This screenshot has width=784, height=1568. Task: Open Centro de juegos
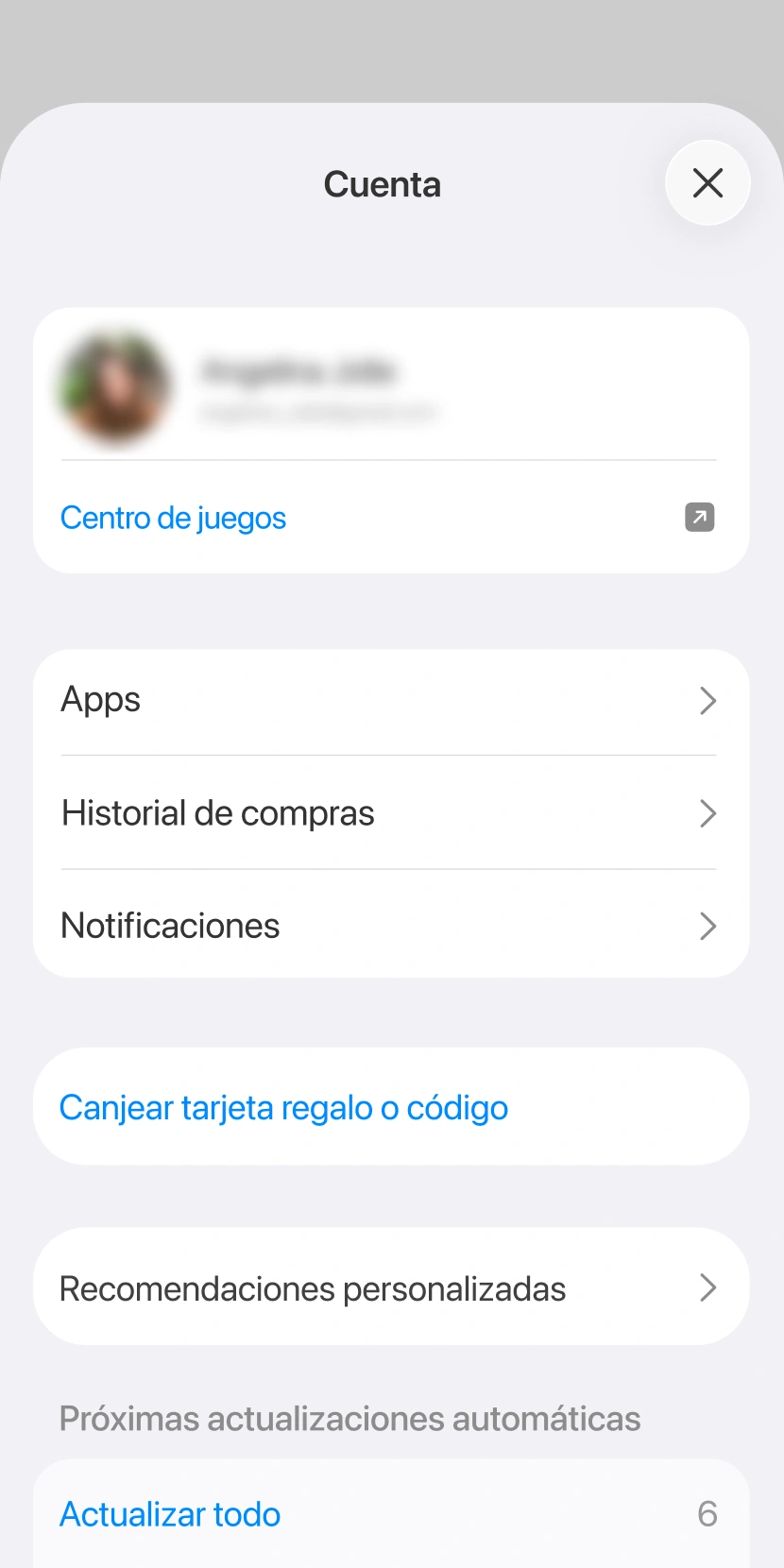pos(173,518)
